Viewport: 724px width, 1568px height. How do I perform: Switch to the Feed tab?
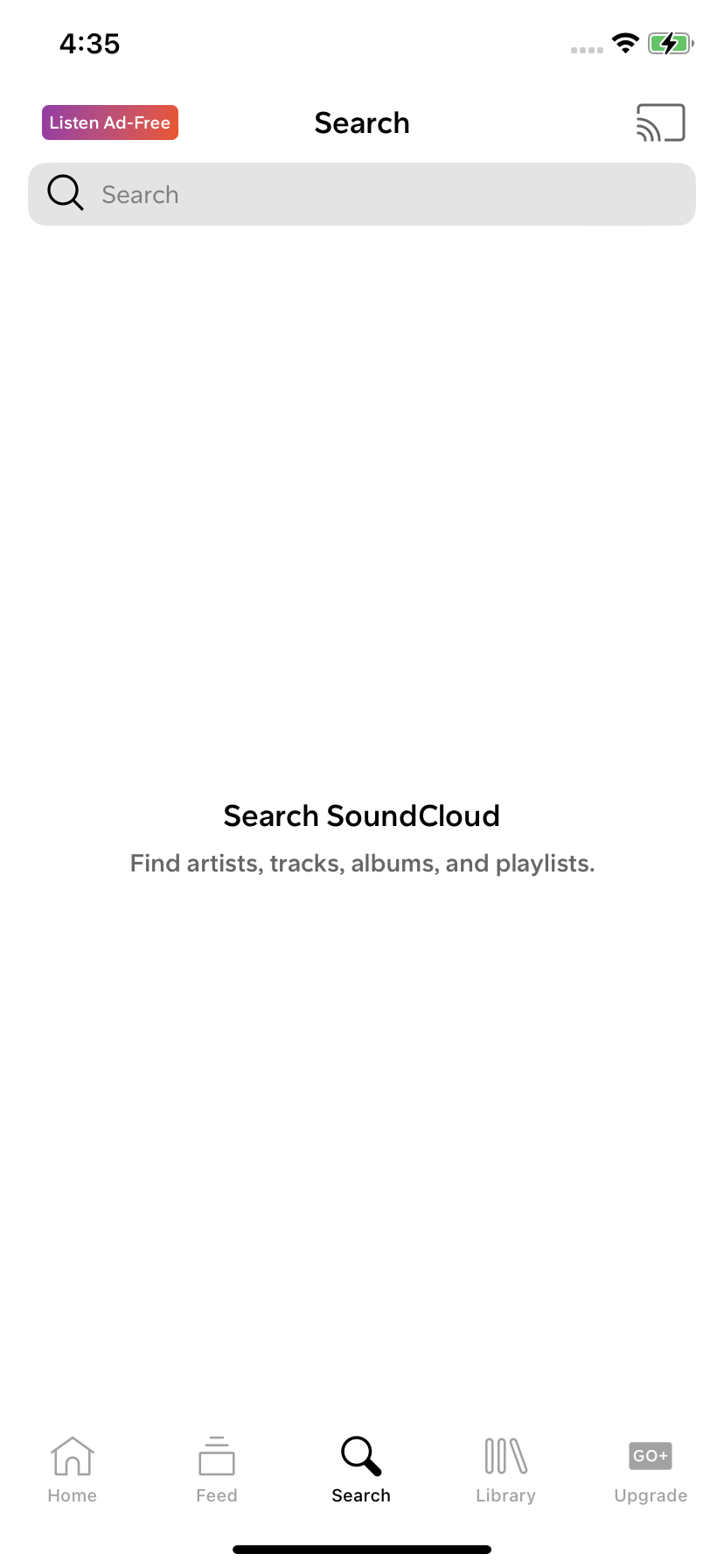point(217,1470)
